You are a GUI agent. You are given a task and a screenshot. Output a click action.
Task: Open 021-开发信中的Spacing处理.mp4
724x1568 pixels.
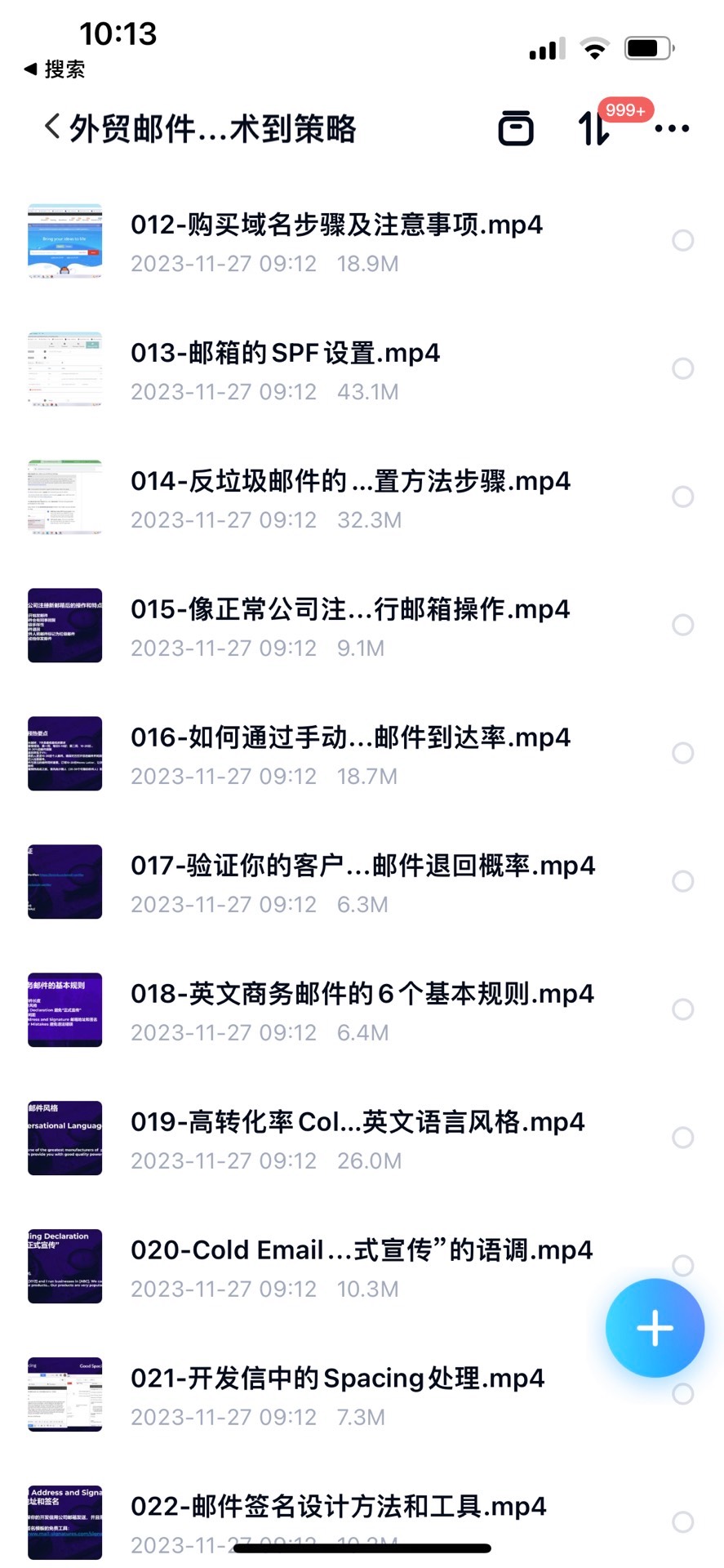point(337,1379)
